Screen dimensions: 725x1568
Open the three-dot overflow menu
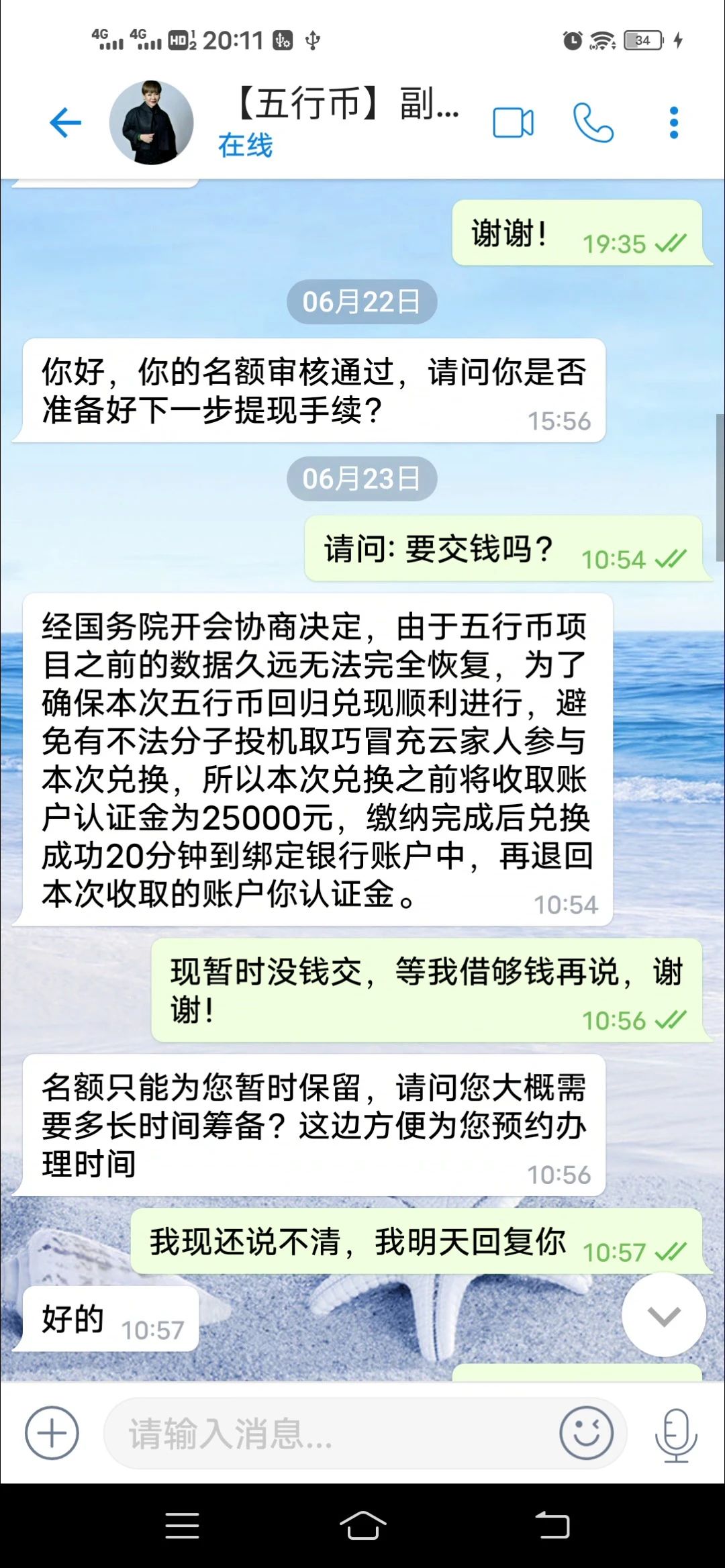[x=674, y=123]
